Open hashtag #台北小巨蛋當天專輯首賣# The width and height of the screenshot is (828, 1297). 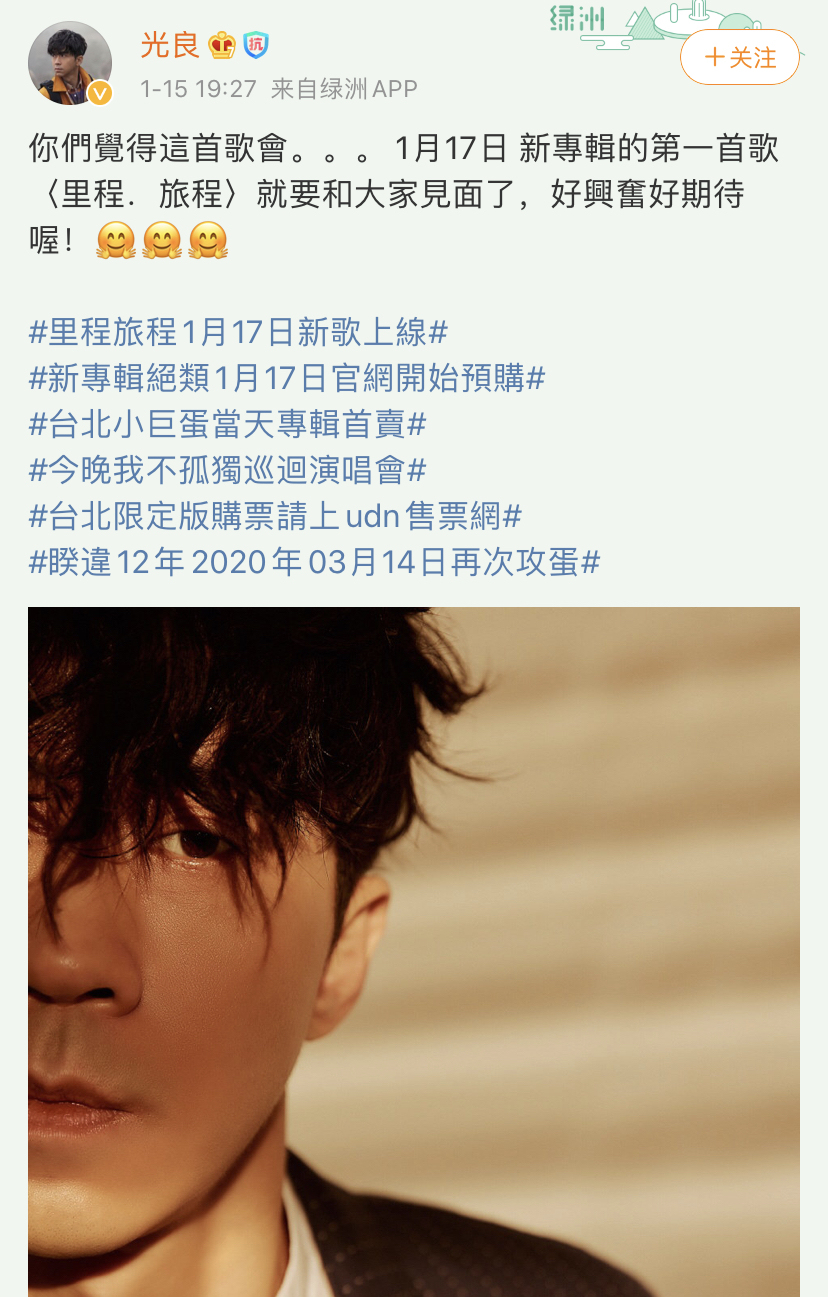(x=228, y=425)
